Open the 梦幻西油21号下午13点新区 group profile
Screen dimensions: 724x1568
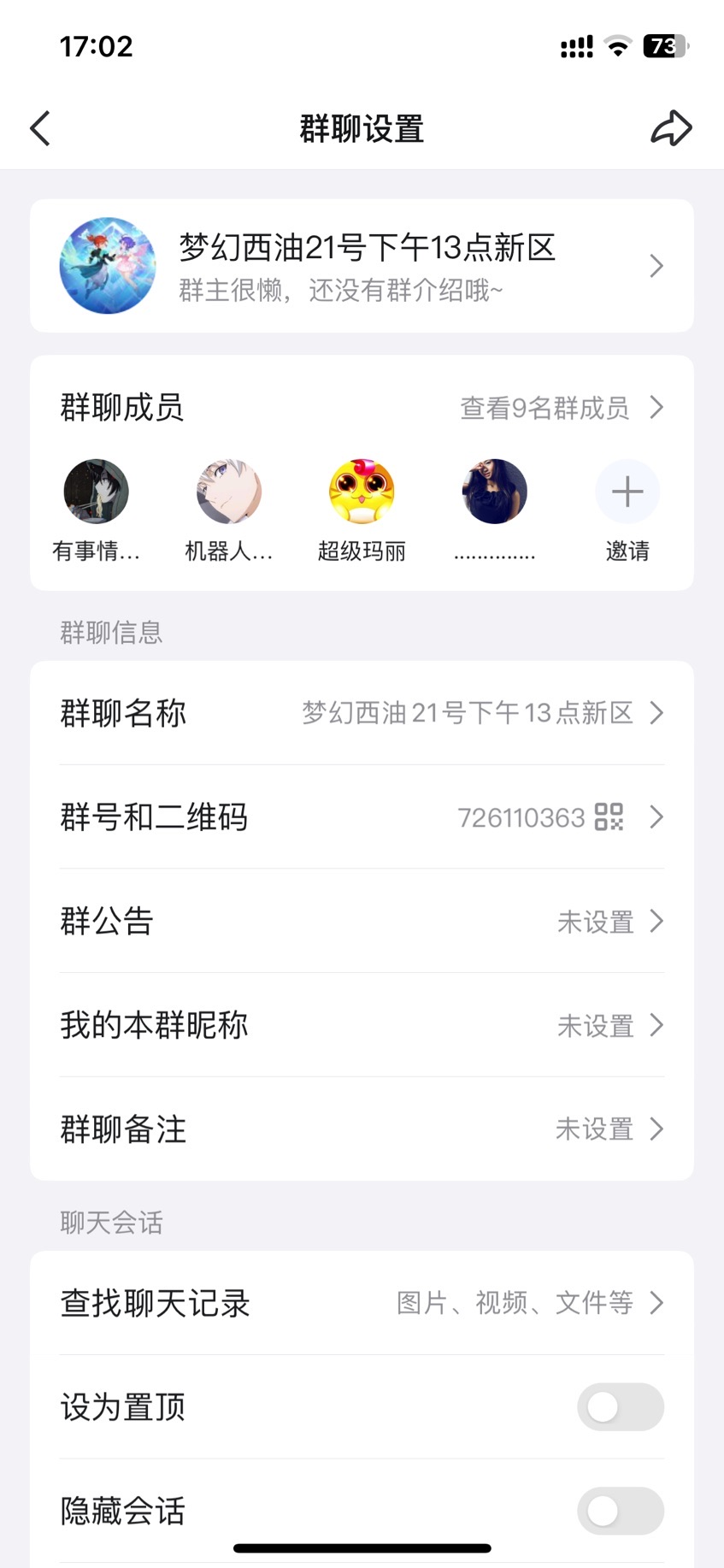362,266
